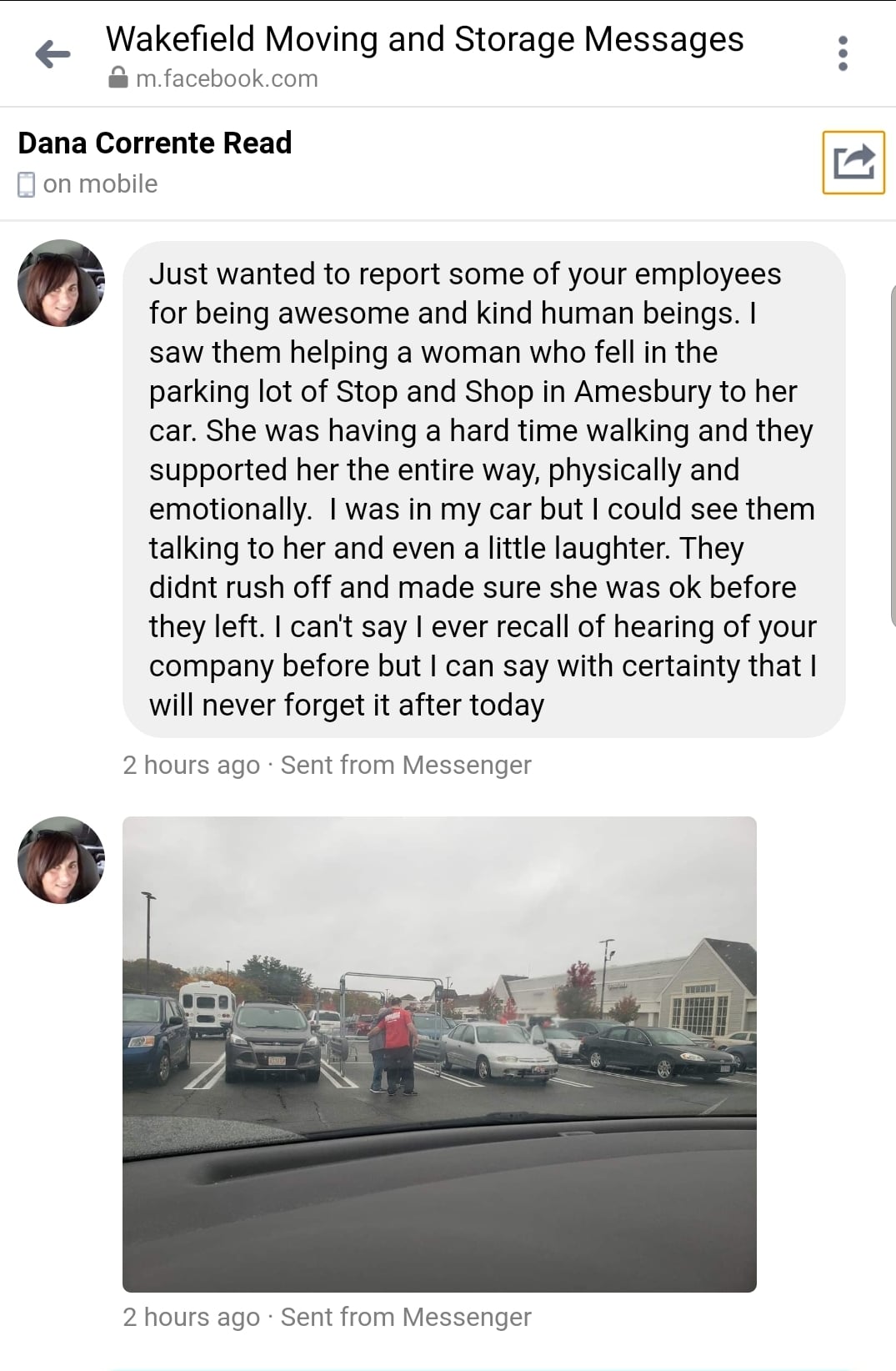896x1371 pixels.
Task: Open the three-dot overflow menu
Action: (x=843, y=53)
